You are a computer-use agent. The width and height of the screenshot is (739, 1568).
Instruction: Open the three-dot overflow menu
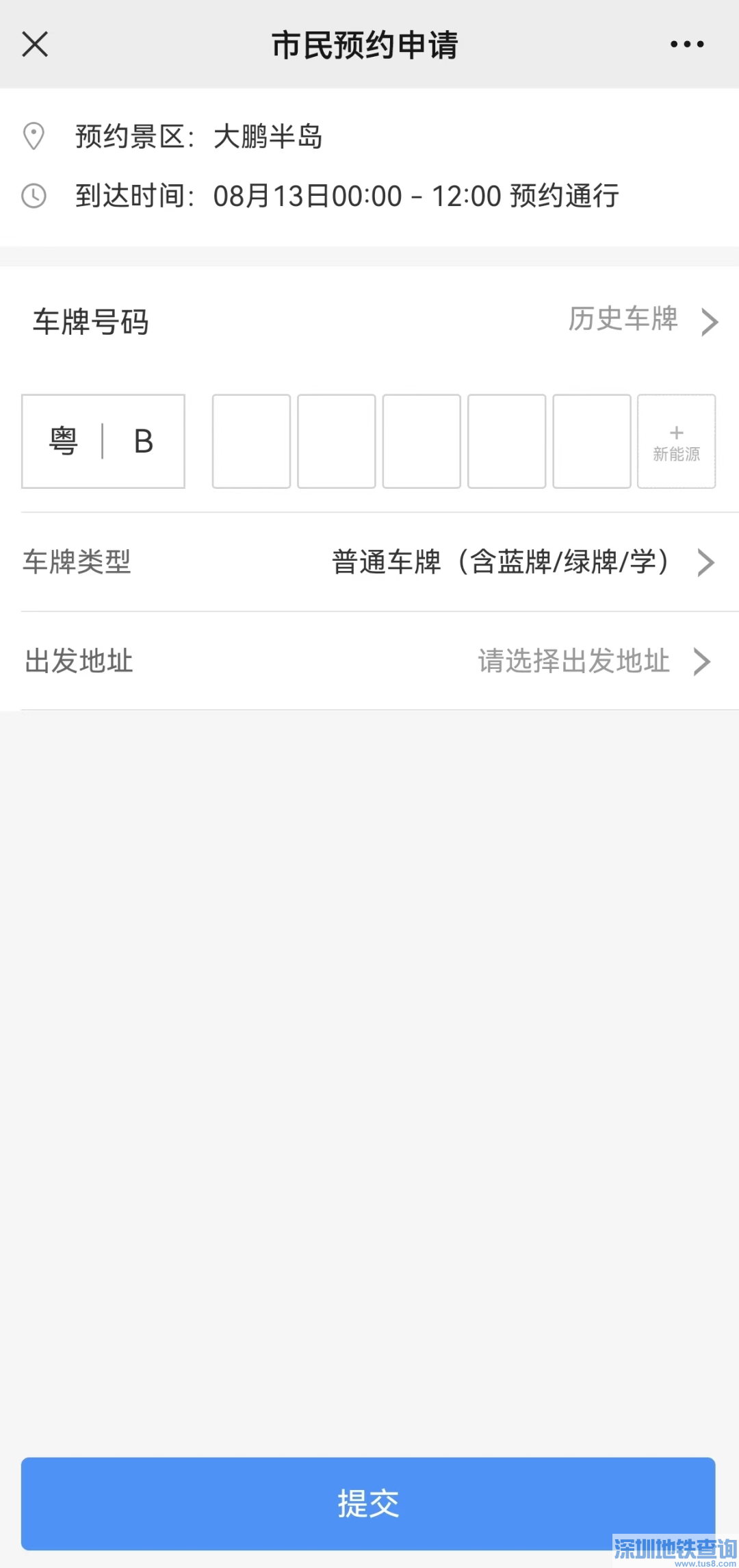[686, 45]
